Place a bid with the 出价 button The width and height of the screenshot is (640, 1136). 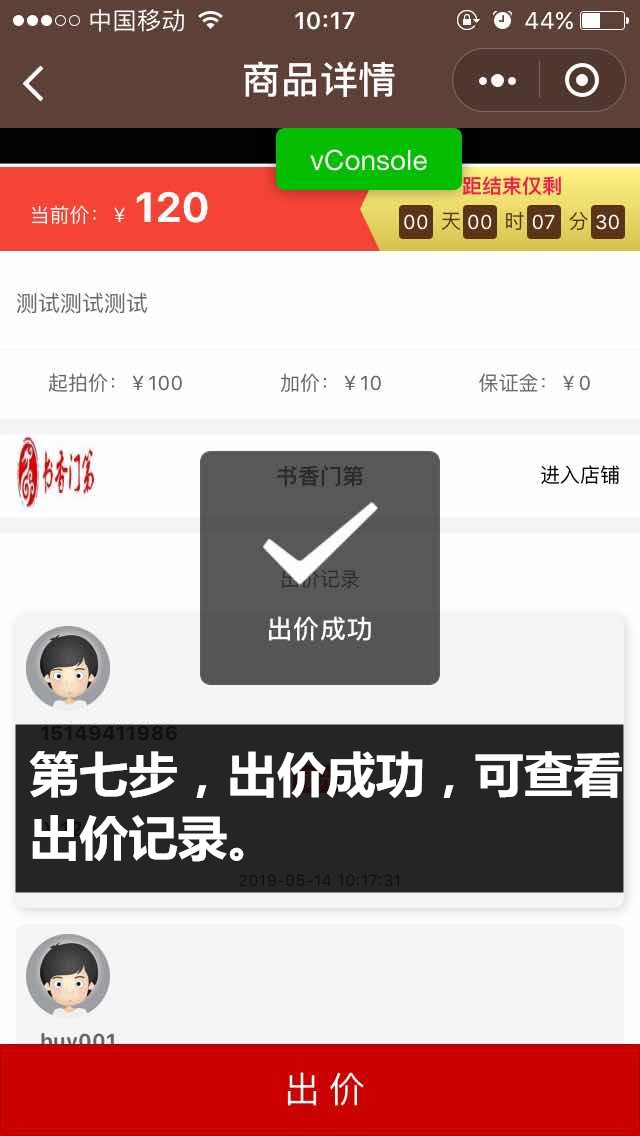click(x=320, y=1089)
